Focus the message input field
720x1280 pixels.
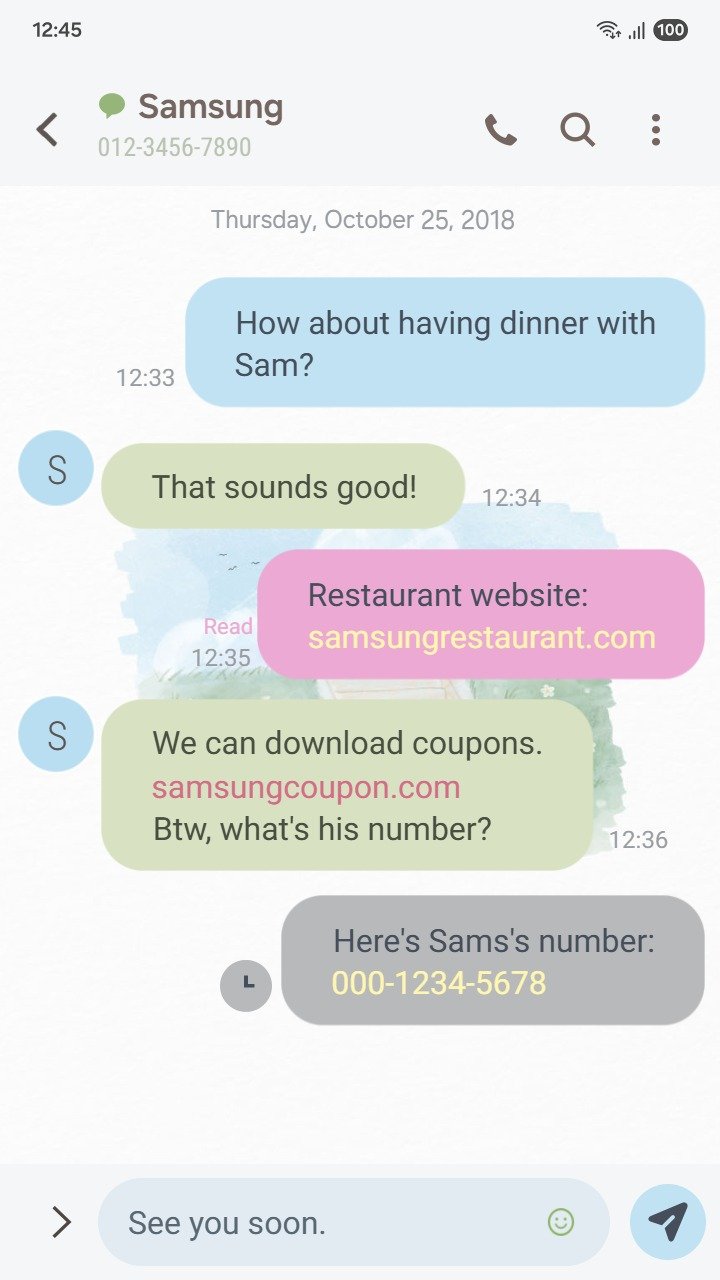pyautogui.click(x=320, y=1222)
